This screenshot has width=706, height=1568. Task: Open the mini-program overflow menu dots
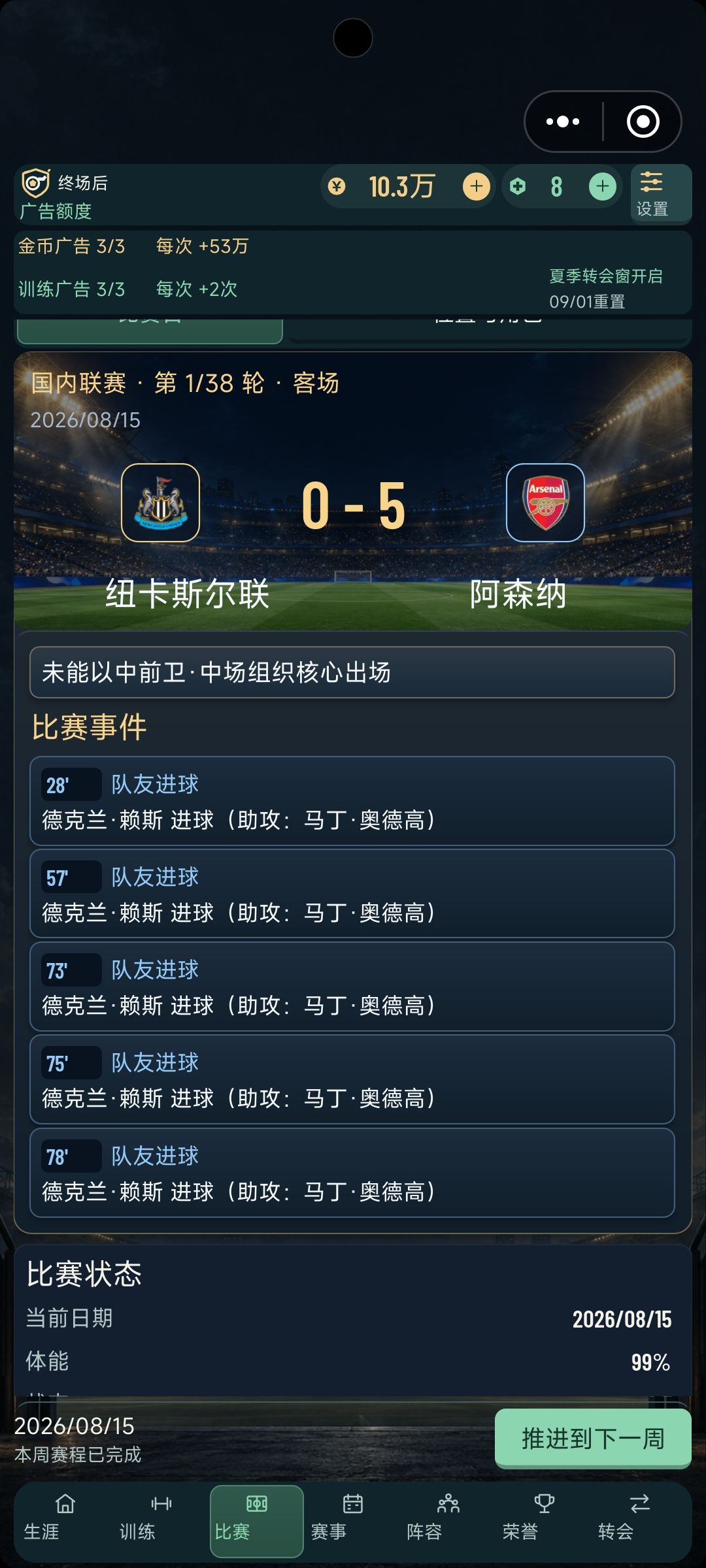click(x=563, y=122)
